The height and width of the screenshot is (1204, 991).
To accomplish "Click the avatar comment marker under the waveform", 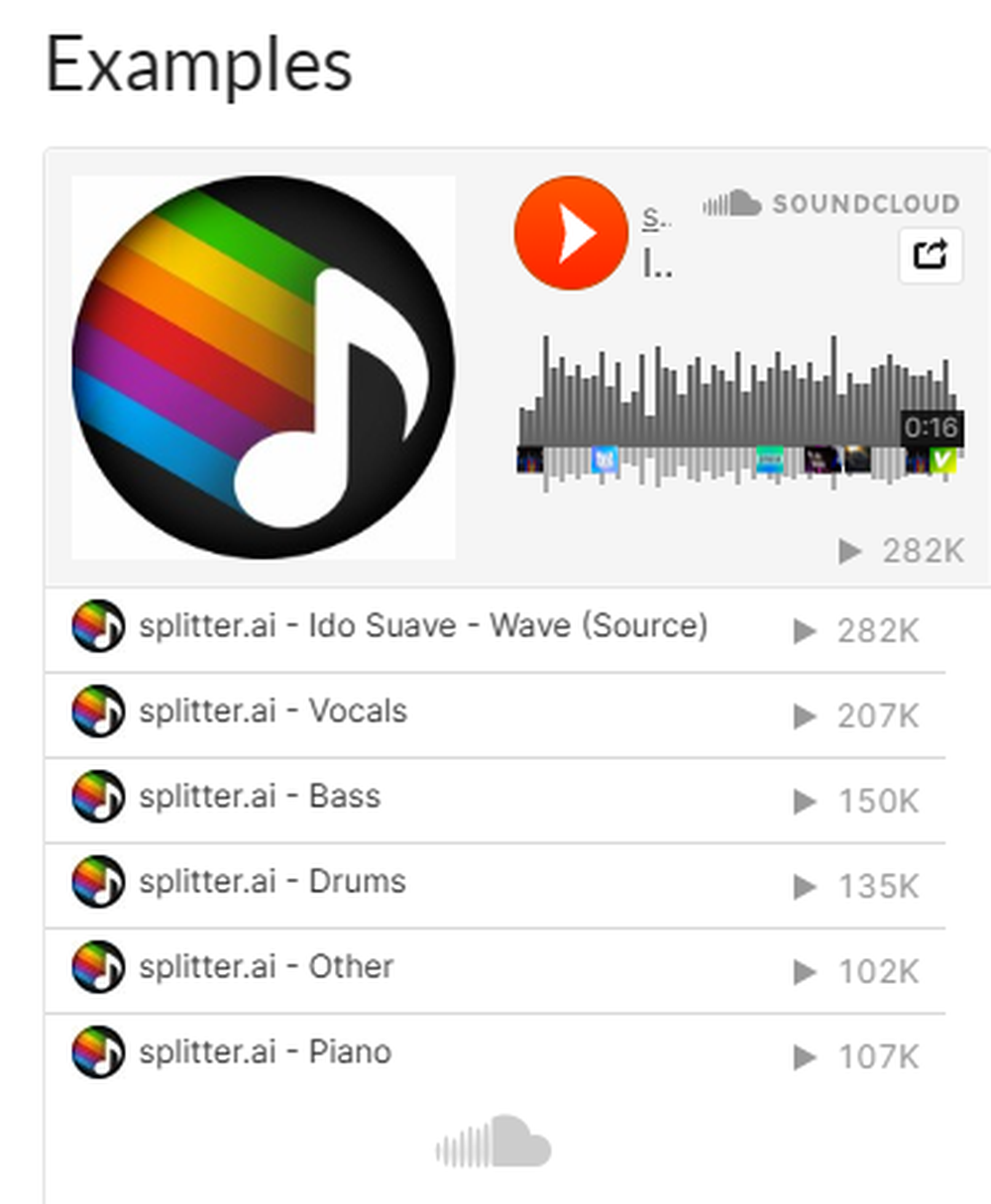I will [x=603, y=459].
